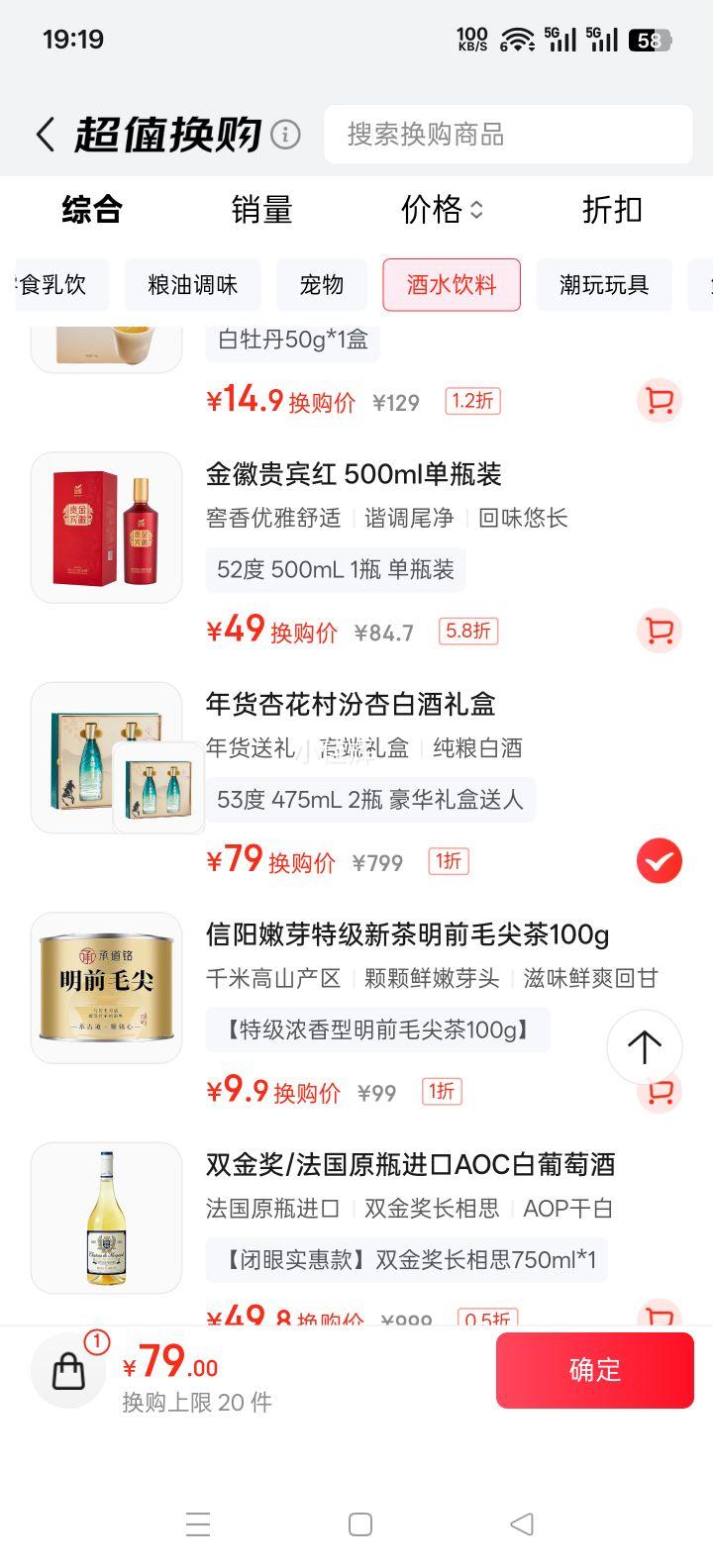Open the 年货杏花村汾杏白酒礼盒 product title
Screen dimensions: 713x1568
point(352,704)
